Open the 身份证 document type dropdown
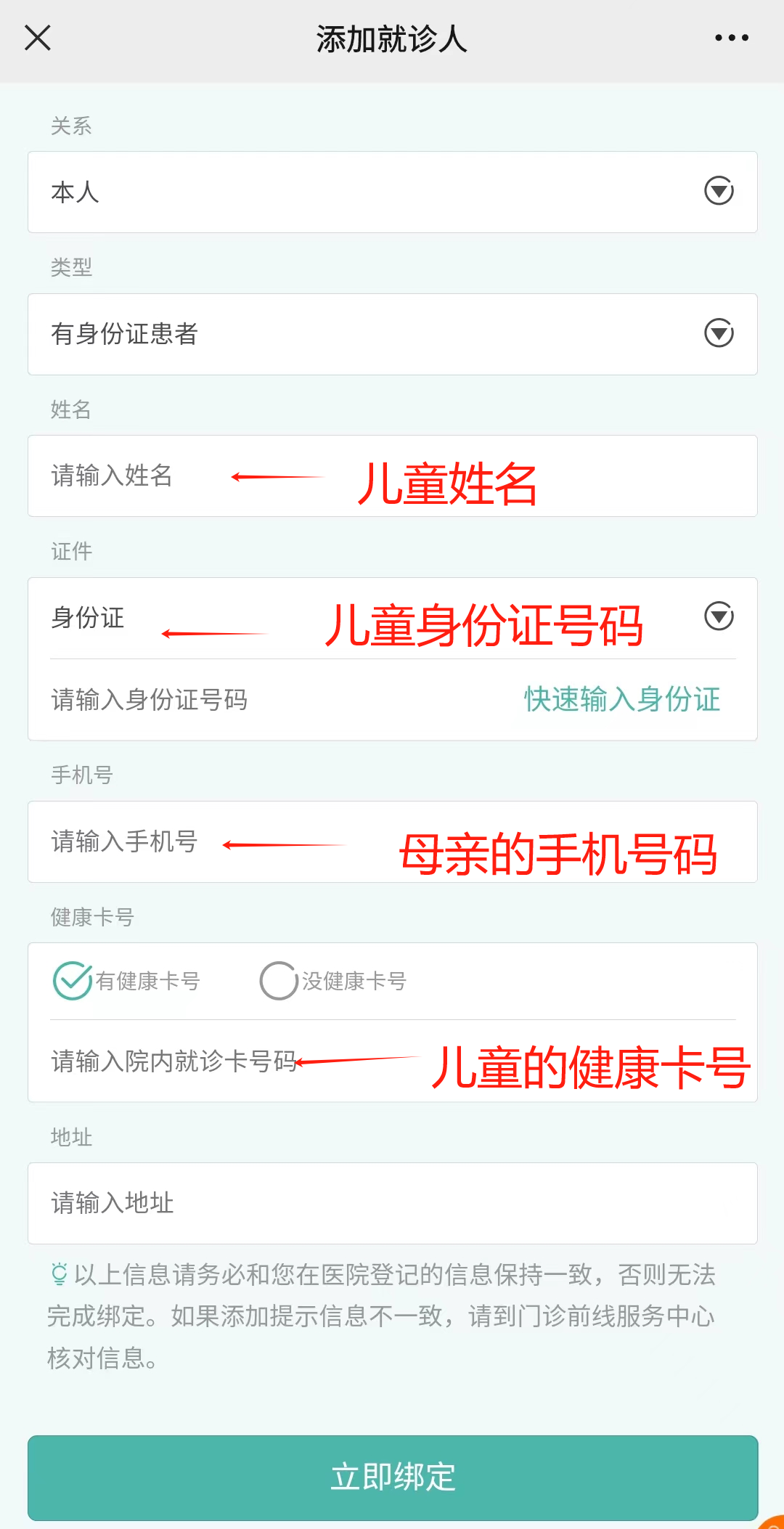Screen dimensions: 784x1529 click(393, 618)
